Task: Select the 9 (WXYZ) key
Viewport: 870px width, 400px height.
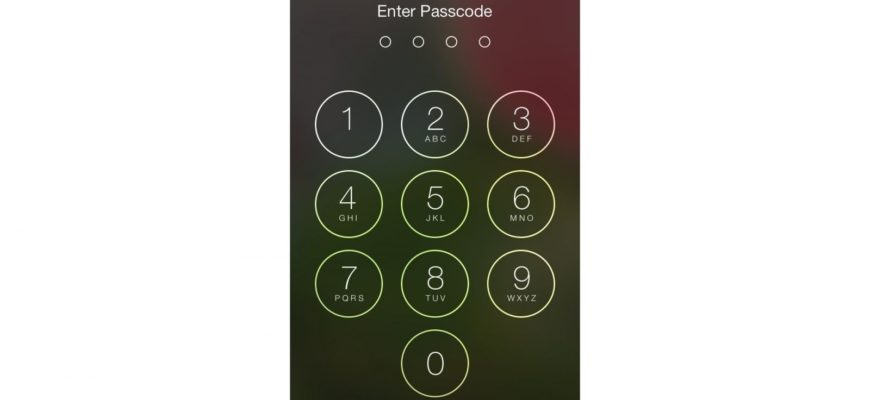Action: (521, 281)
